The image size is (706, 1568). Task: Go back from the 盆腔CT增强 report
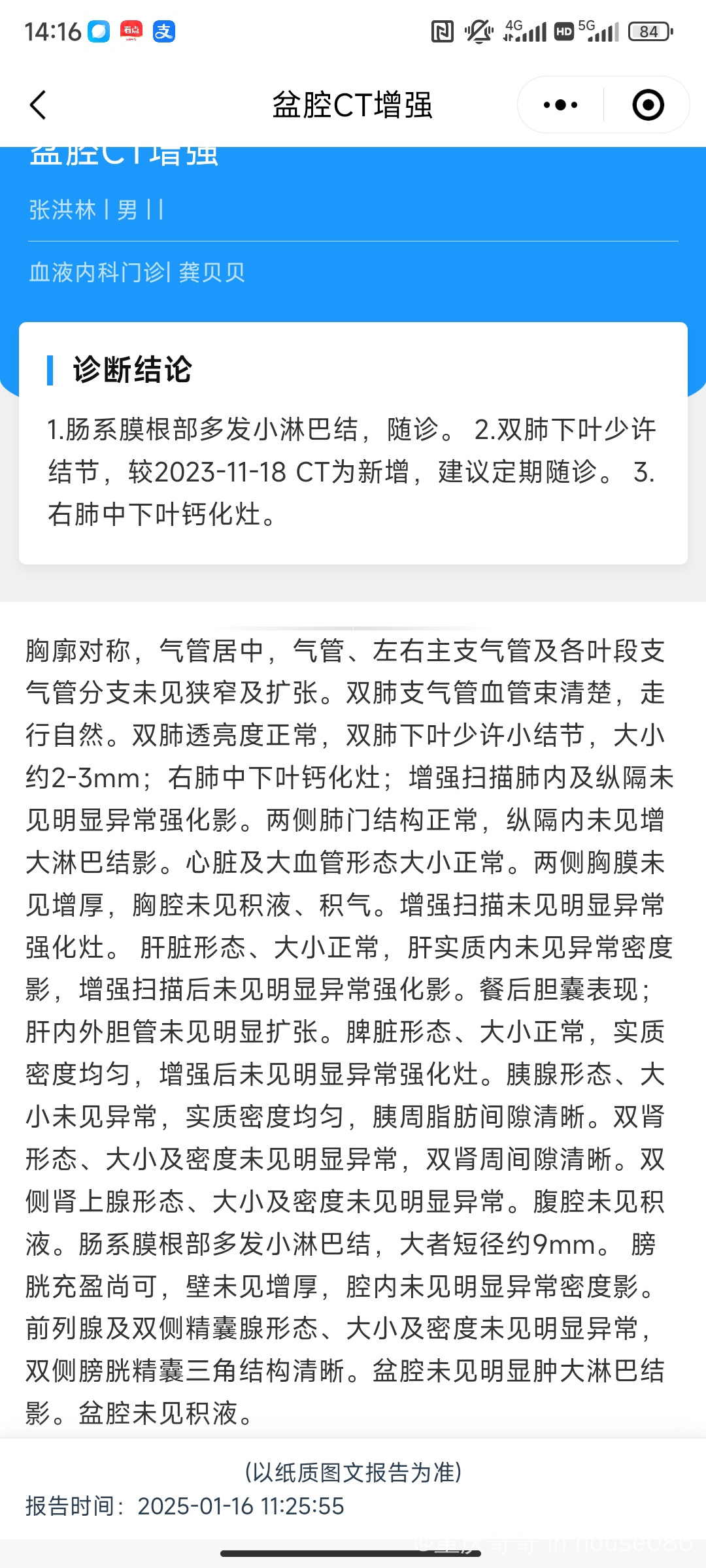tap(39, 105)
